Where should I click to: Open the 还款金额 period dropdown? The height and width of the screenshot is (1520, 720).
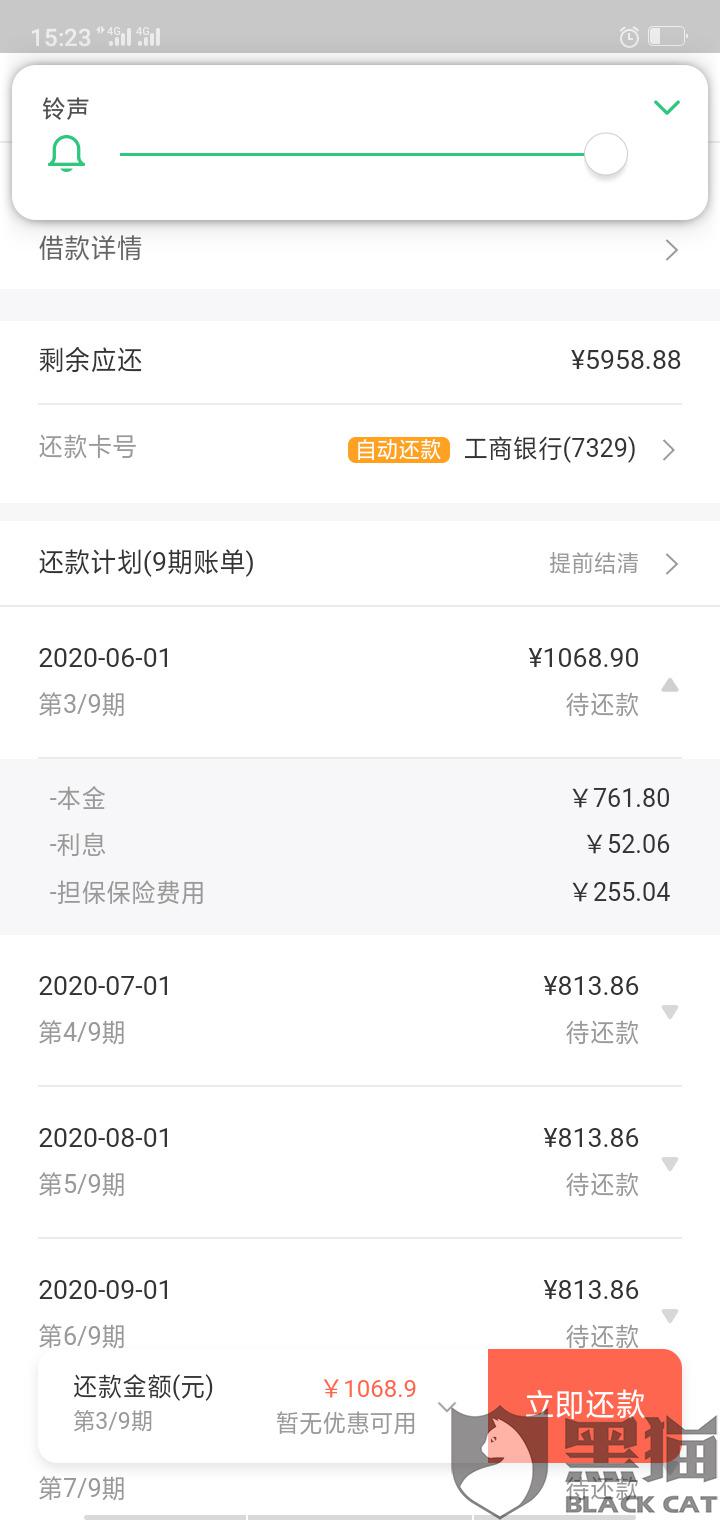[446, 1406]
